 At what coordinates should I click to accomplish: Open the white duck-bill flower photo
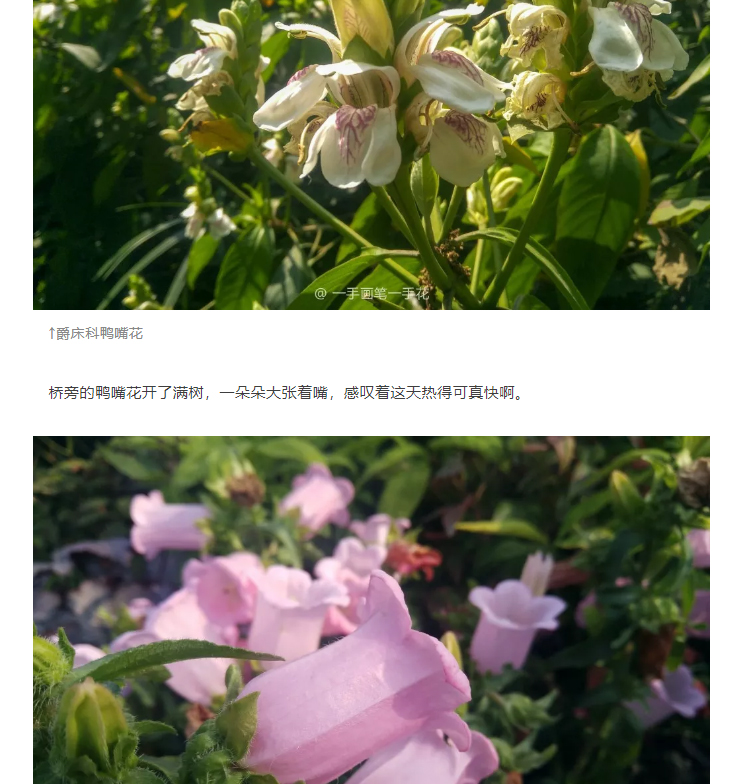(x=371, y=155)
